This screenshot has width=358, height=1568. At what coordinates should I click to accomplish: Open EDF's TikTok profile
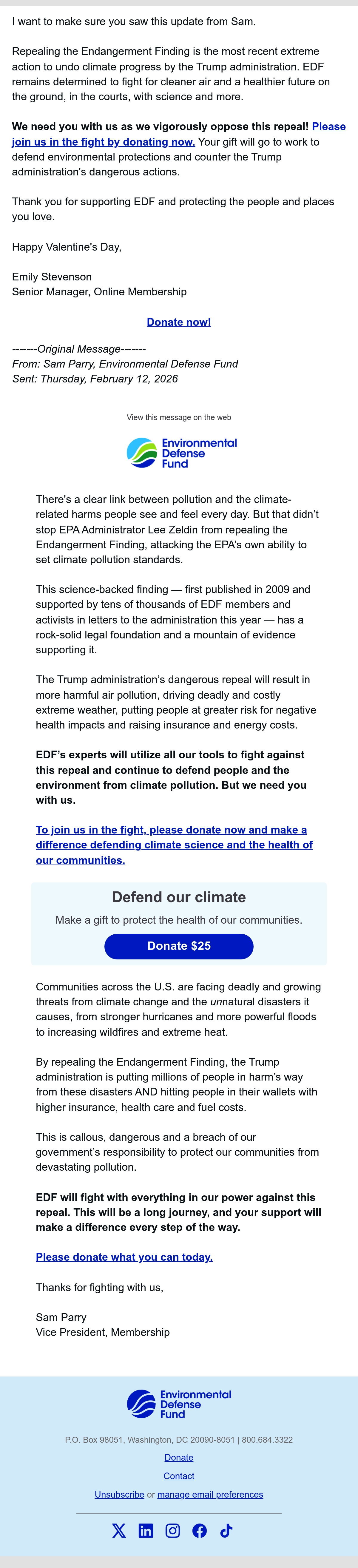click(226, 1530)
